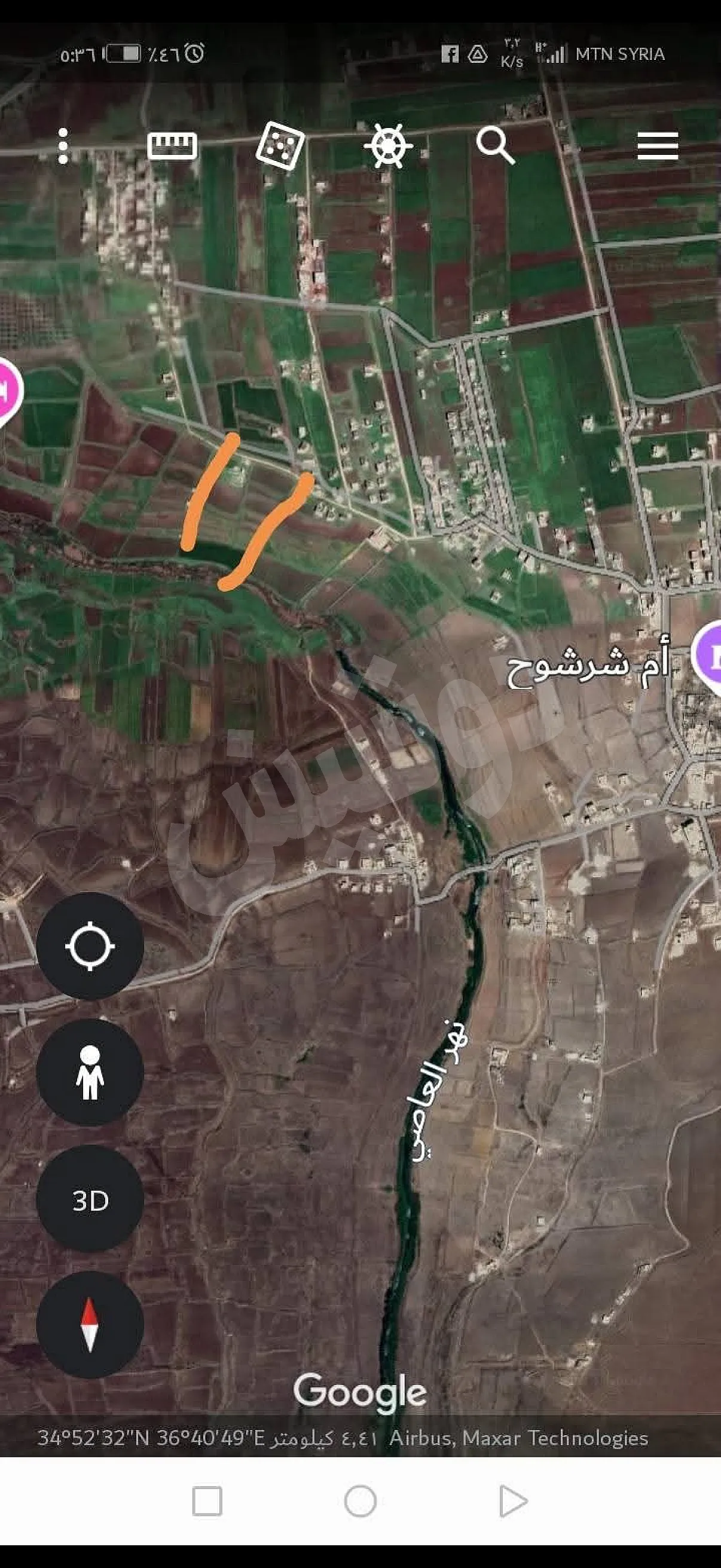Tap the system home circle button
721x1568 pixels.
(x=360, y=1500)
